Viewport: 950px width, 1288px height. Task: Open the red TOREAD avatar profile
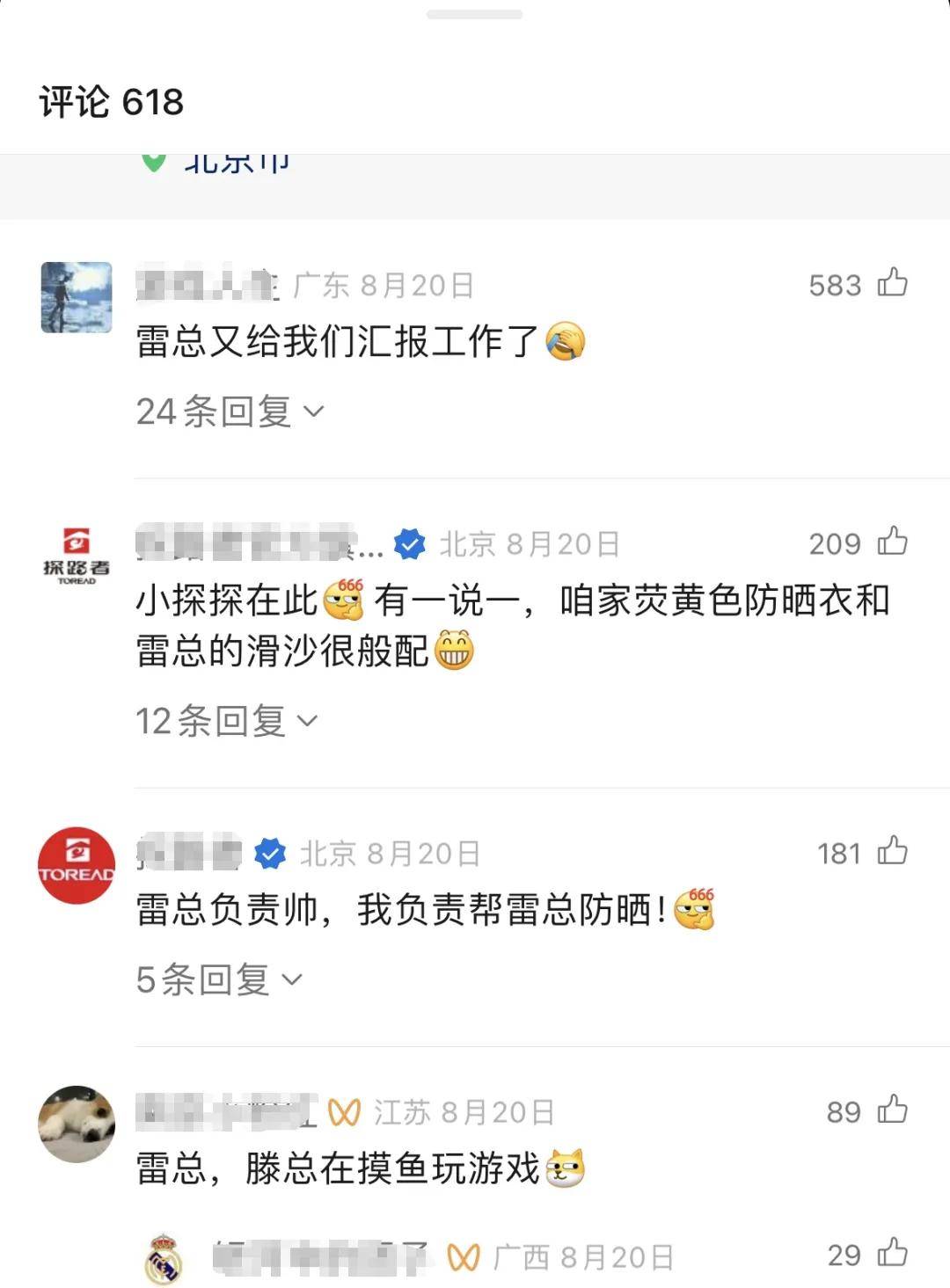click(77, 864)
